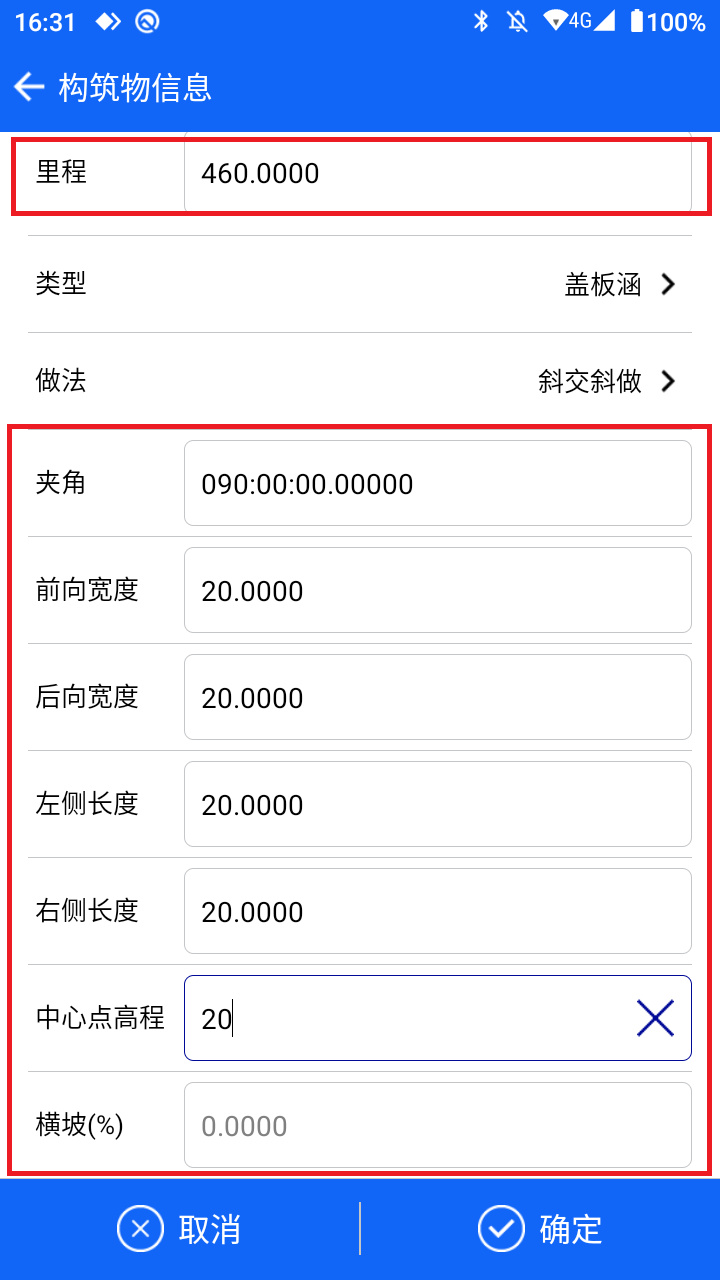Go back from 构筑物信息 screen
This screenshot has height=1280, width=720.
point(30,87)
